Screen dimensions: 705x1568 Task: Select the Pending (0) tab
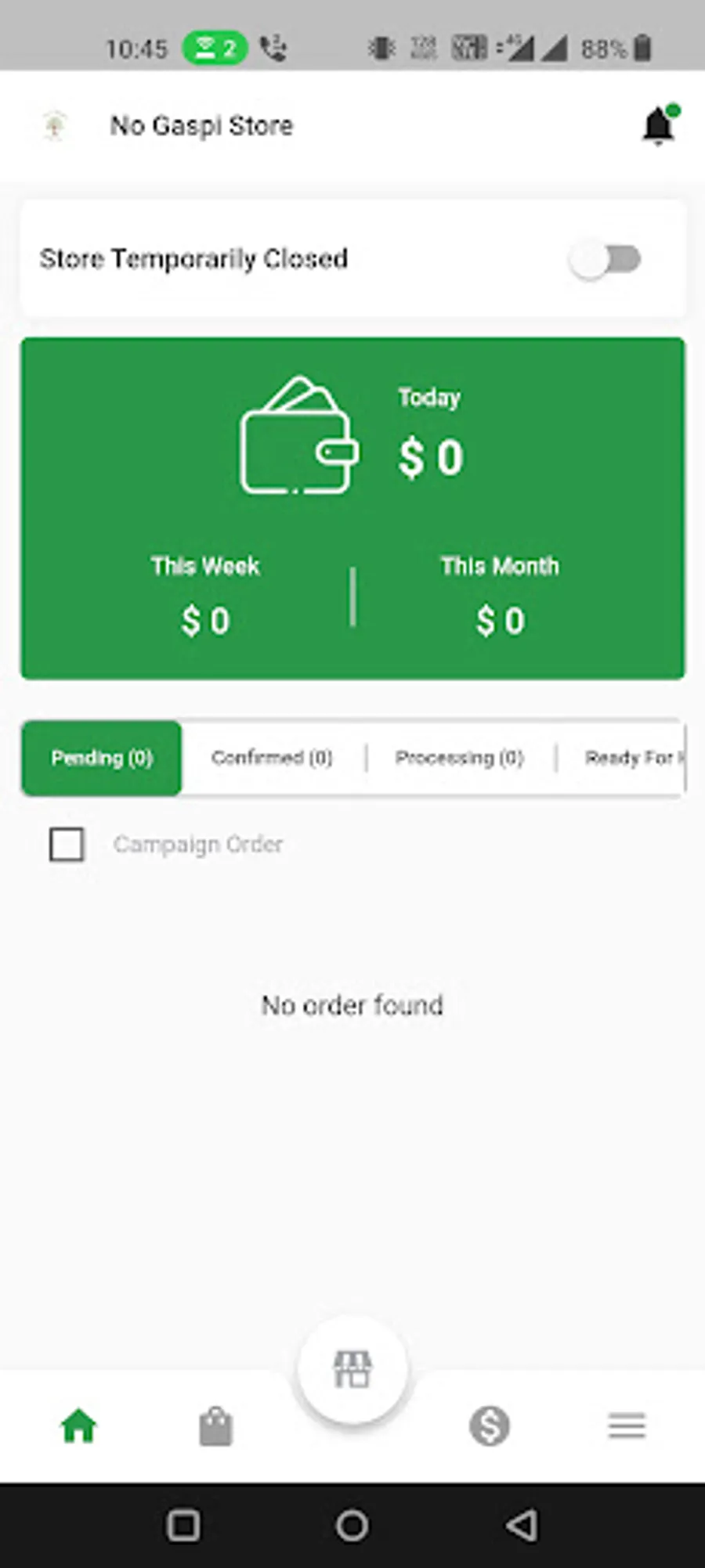[x=102, y=758]
